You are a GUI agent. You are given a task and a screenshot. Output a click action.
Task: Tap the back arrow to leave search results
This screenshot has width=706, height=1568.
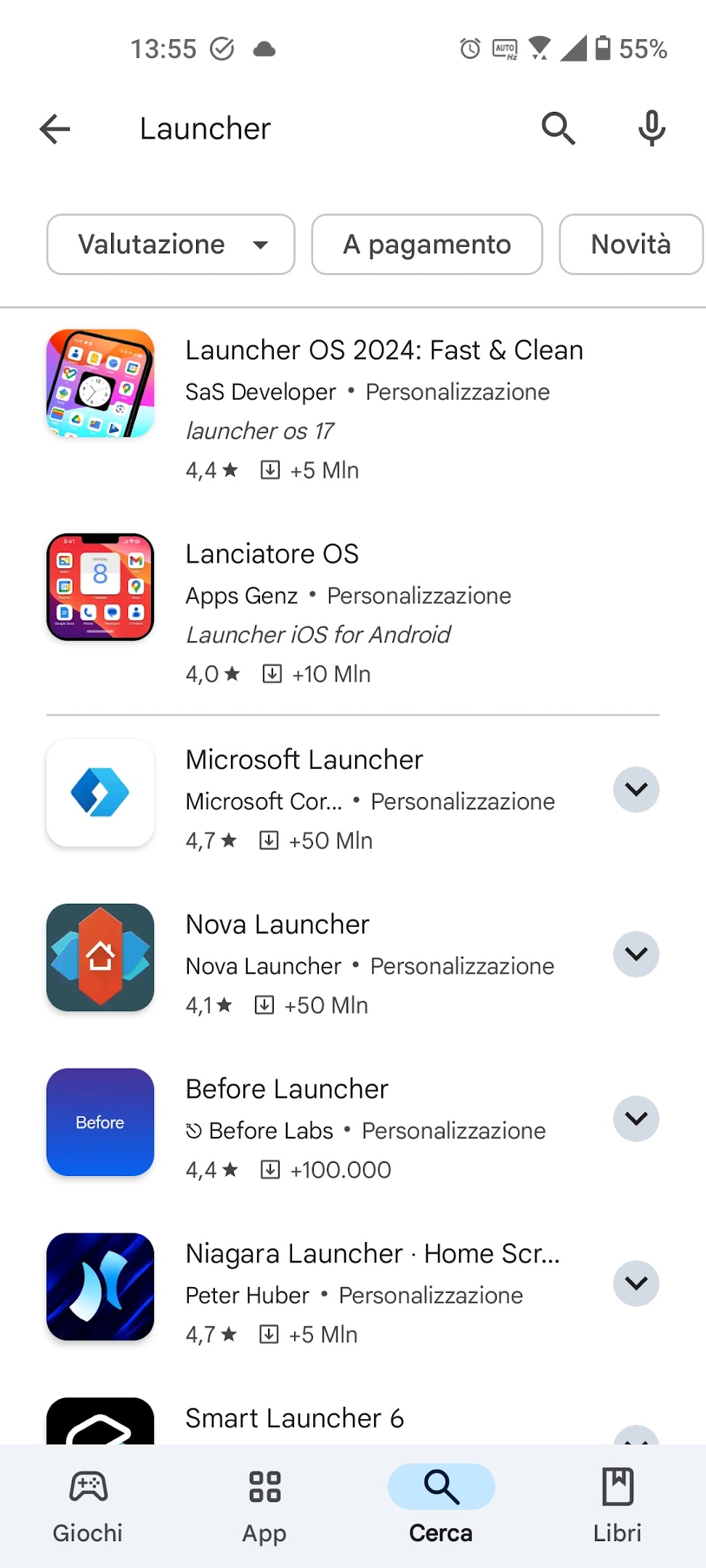tap(54, 128)
